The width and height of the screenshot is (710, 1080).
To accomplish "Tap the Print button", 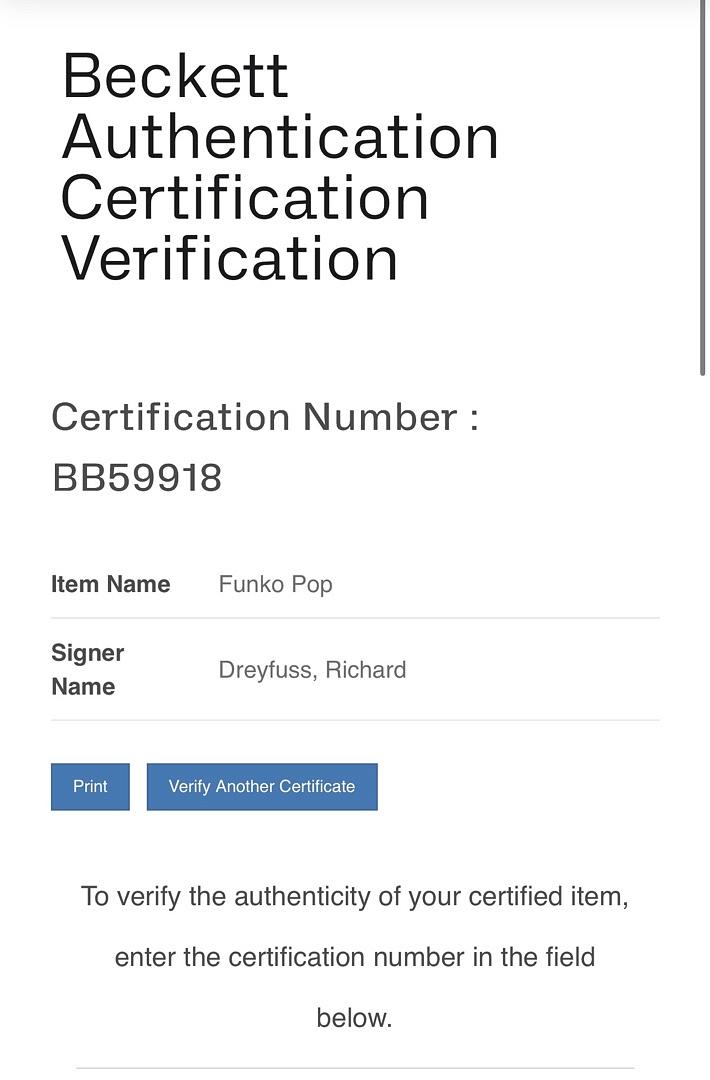I will (x=90, y=786).
